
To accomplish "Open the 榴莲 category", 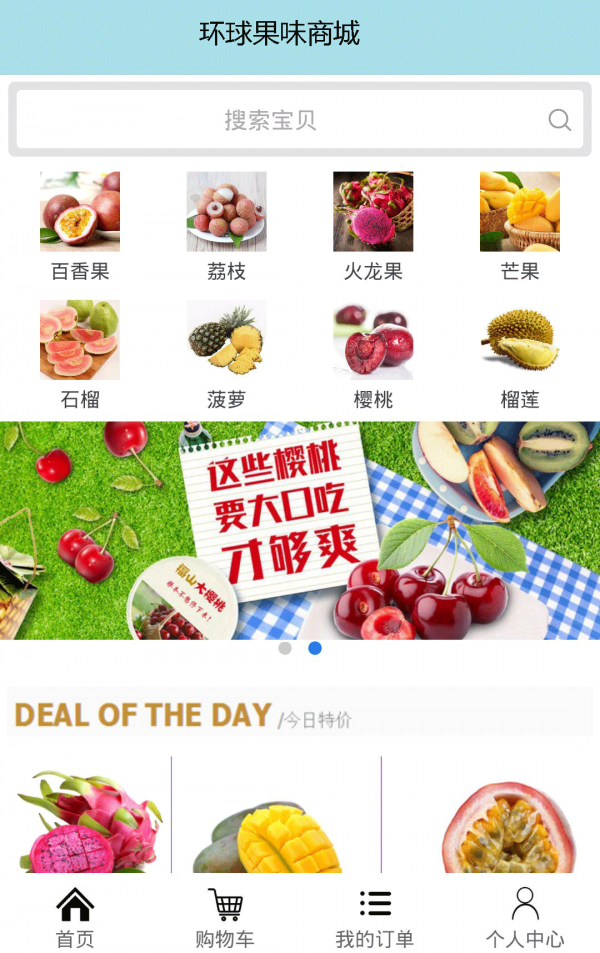I will pyautogui.click(x=520, y=354).
